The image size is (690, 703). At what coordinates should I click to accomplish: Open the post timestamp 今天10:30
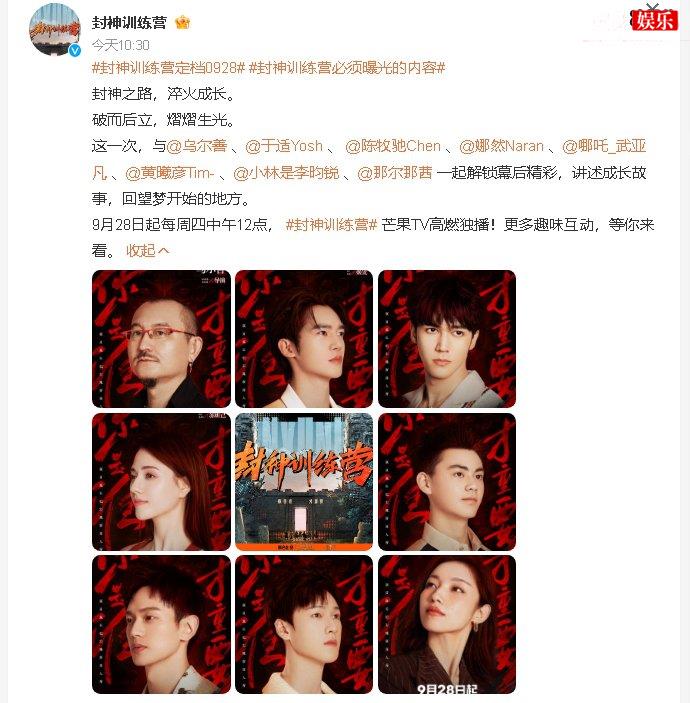point(121,45)
